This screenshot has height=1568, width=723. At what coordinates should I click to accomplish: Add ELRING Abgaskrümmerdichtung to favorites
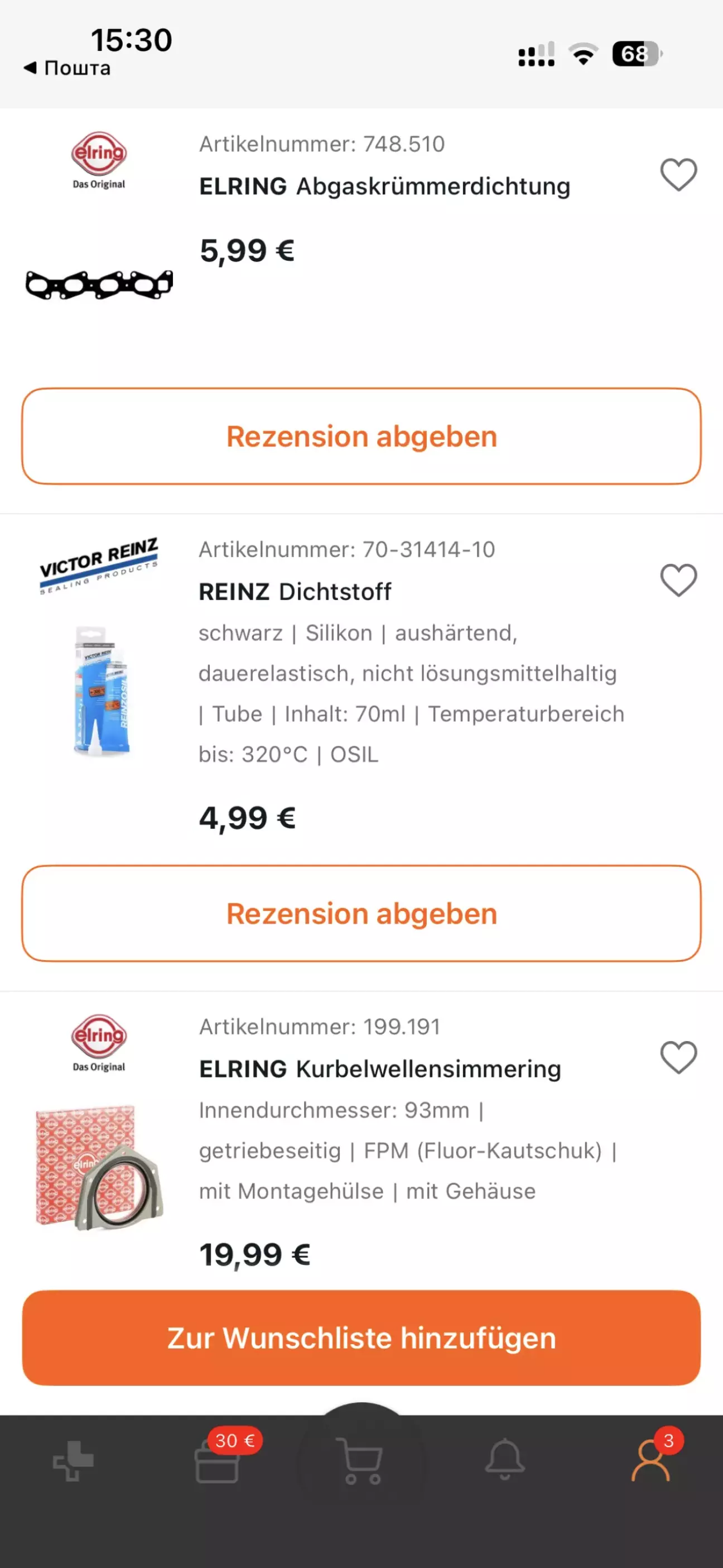[x=678, y=175]
